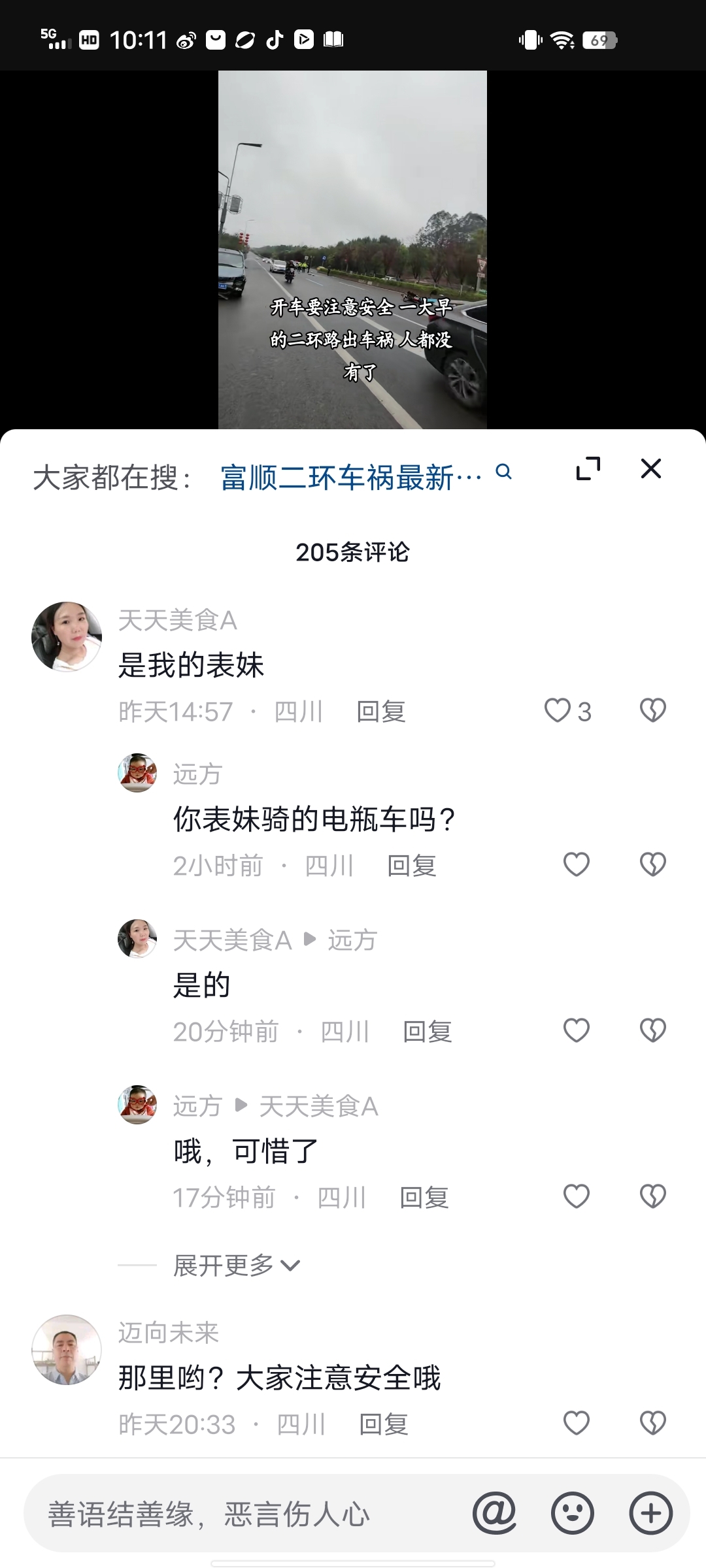This screenshot has width=706, height=1568.
Task: Like 迈向未来's comment 那里哟
Action: tap(576, 1422)
